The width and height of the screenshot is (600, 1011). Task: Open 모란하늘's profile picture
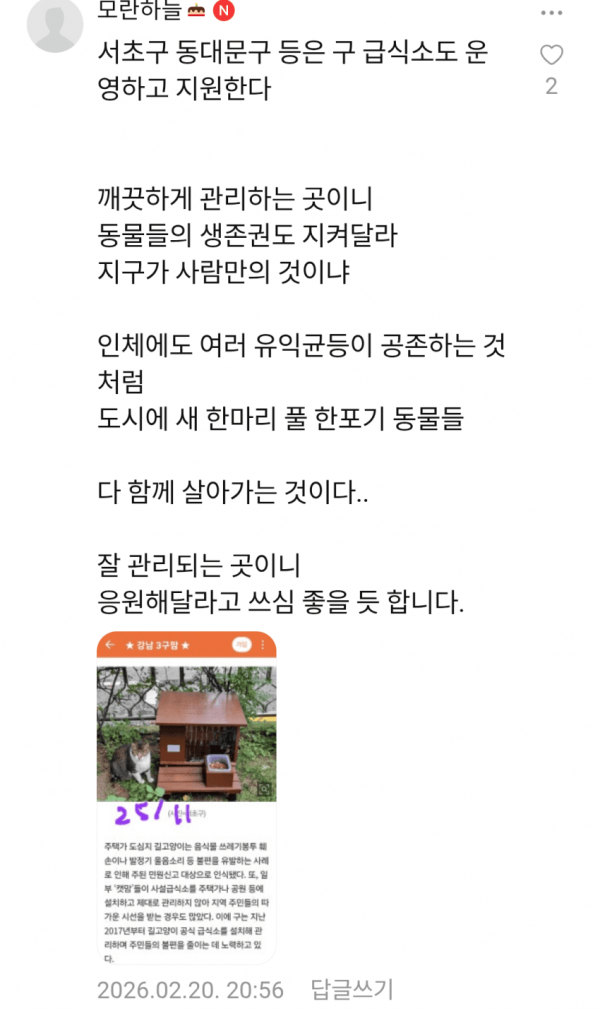click(x=54, y=22)
